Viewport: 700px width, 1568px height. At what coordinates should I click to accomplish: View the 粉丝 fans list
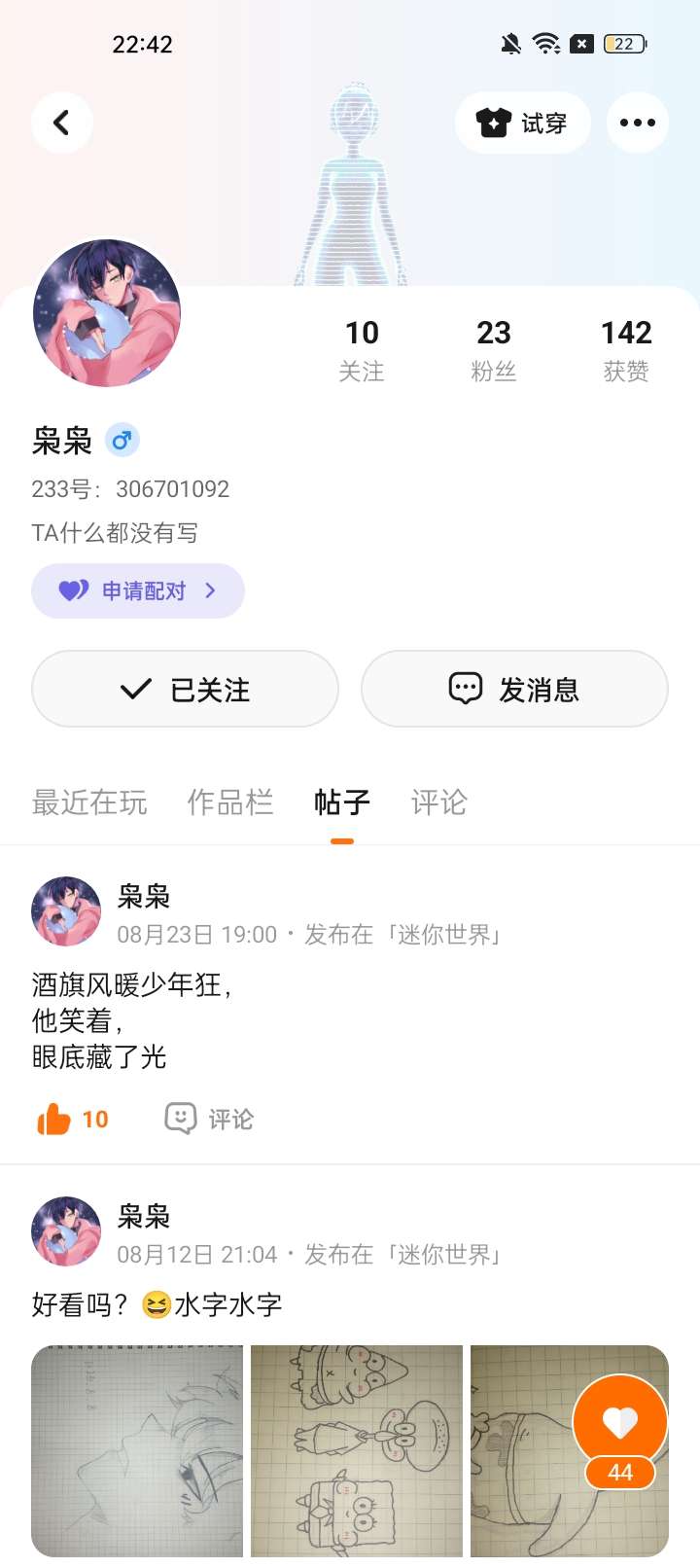click(x=493, y=350)
